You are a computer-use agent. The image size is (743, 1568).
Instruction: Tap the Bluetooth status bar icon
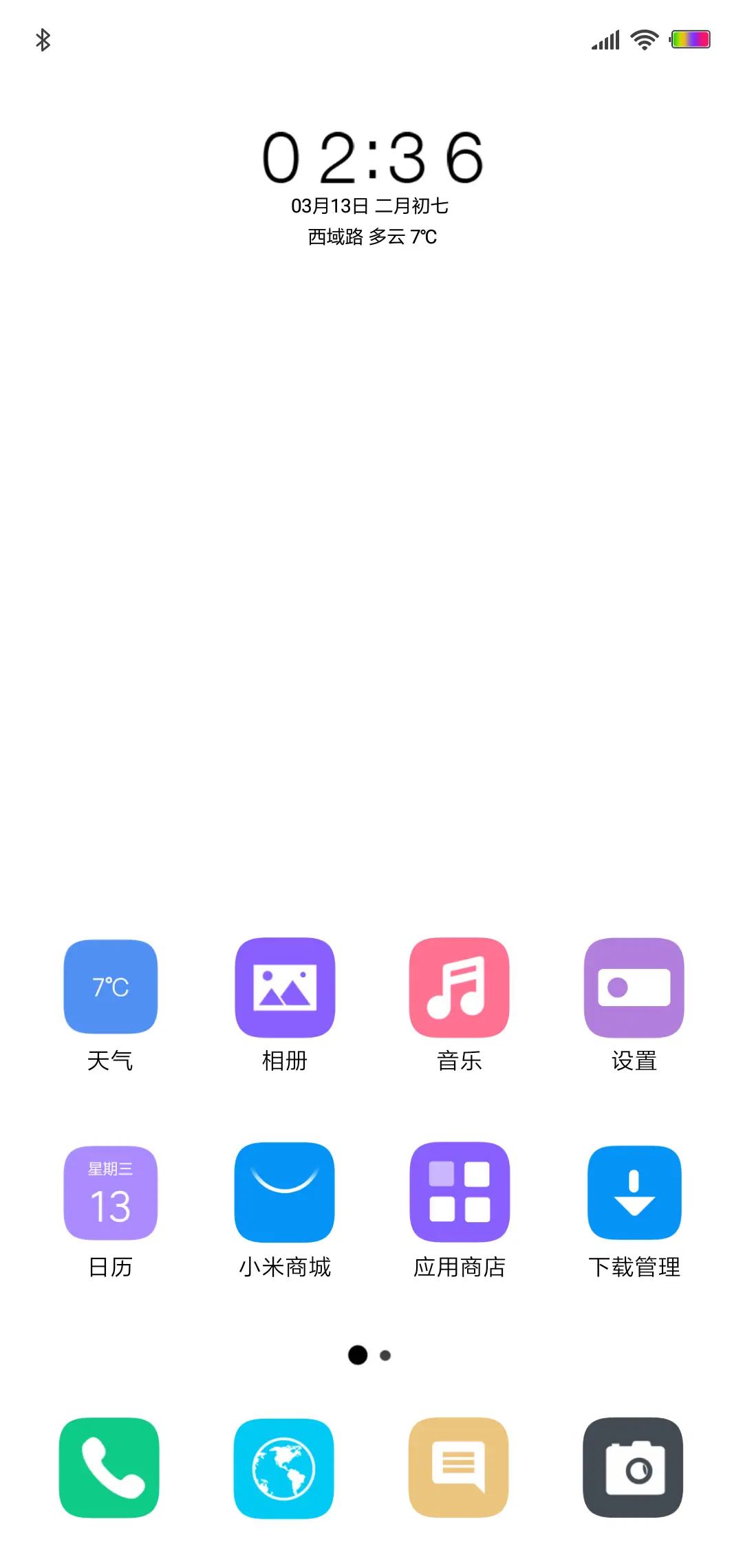(x=43, y=39)
